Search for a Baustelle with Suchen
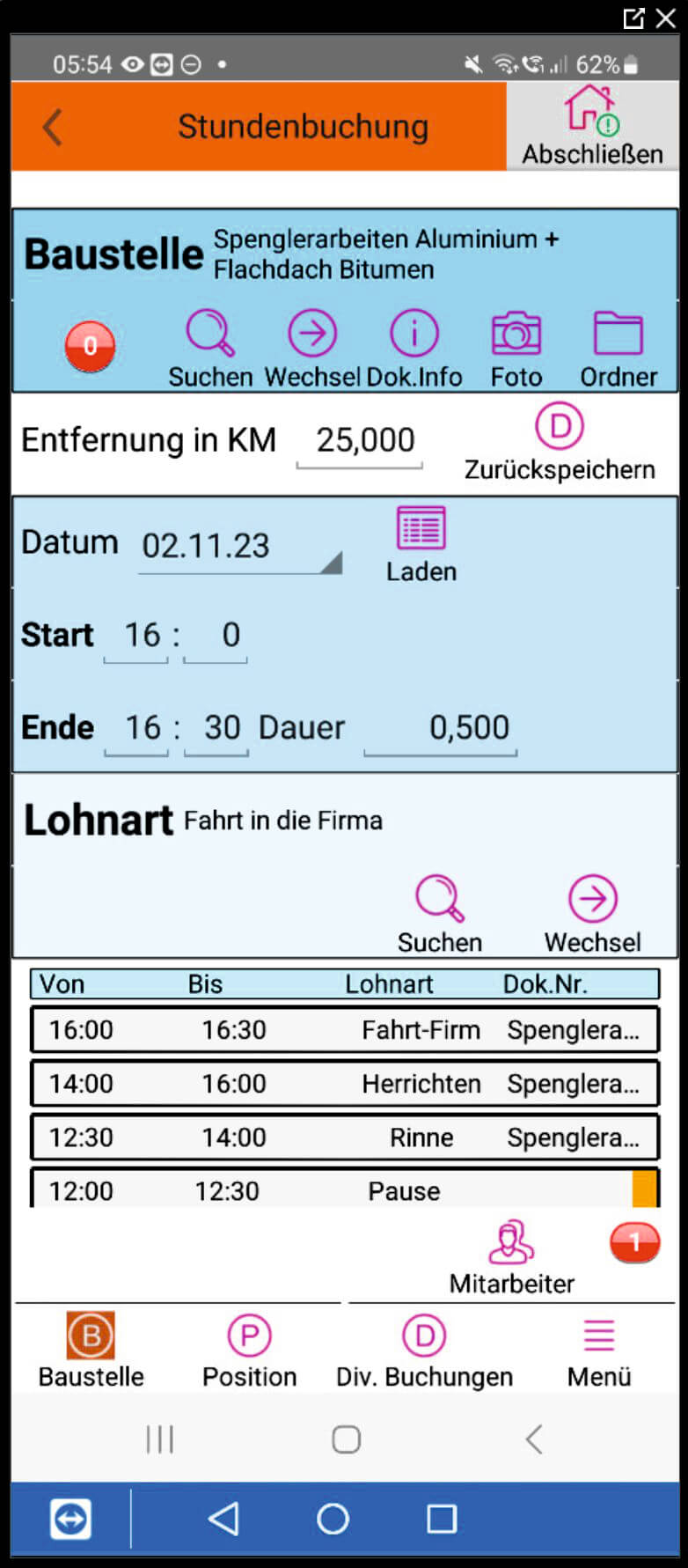688x1568 pixels. click(210, 348)
